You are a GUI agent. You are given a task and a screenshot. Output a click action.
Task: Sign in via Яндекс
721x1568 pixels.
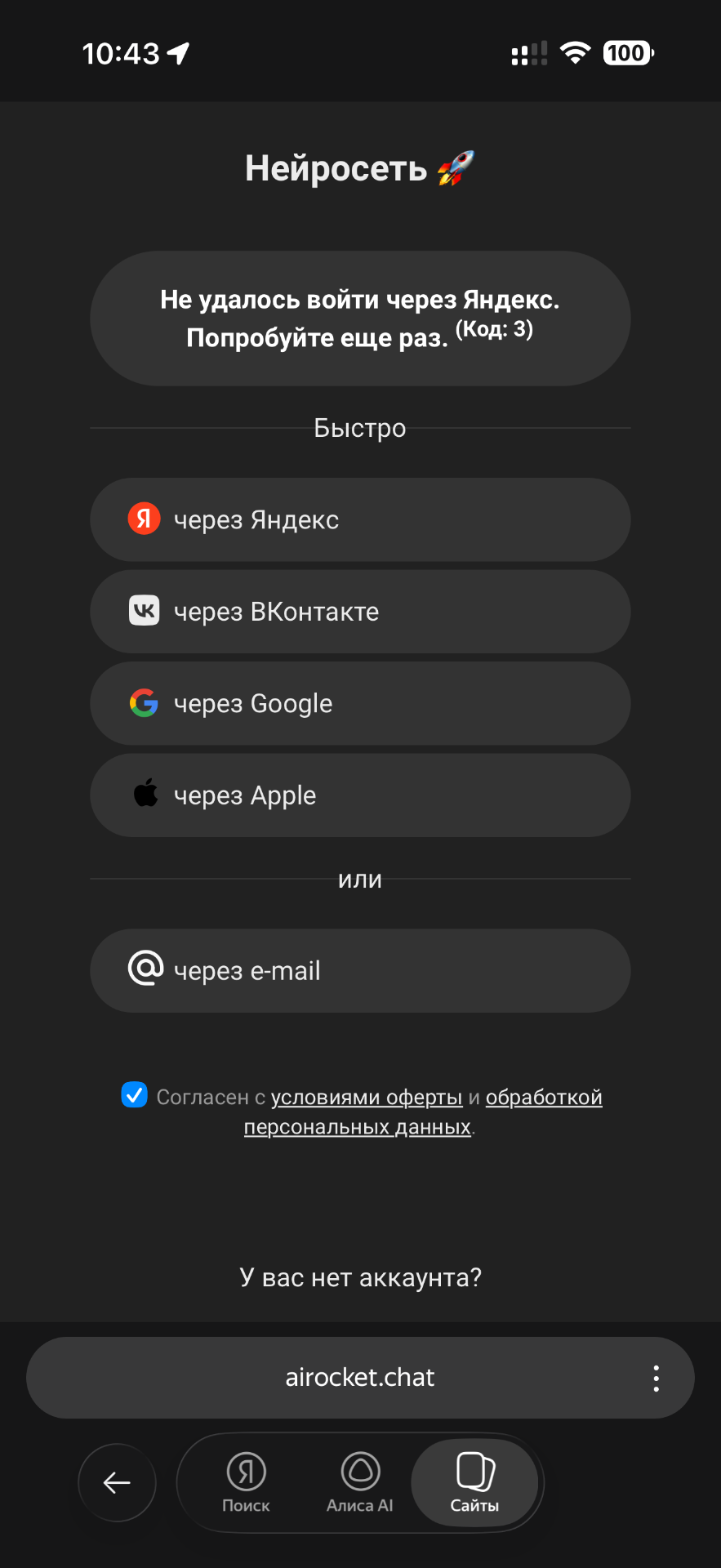coord(359,520)
